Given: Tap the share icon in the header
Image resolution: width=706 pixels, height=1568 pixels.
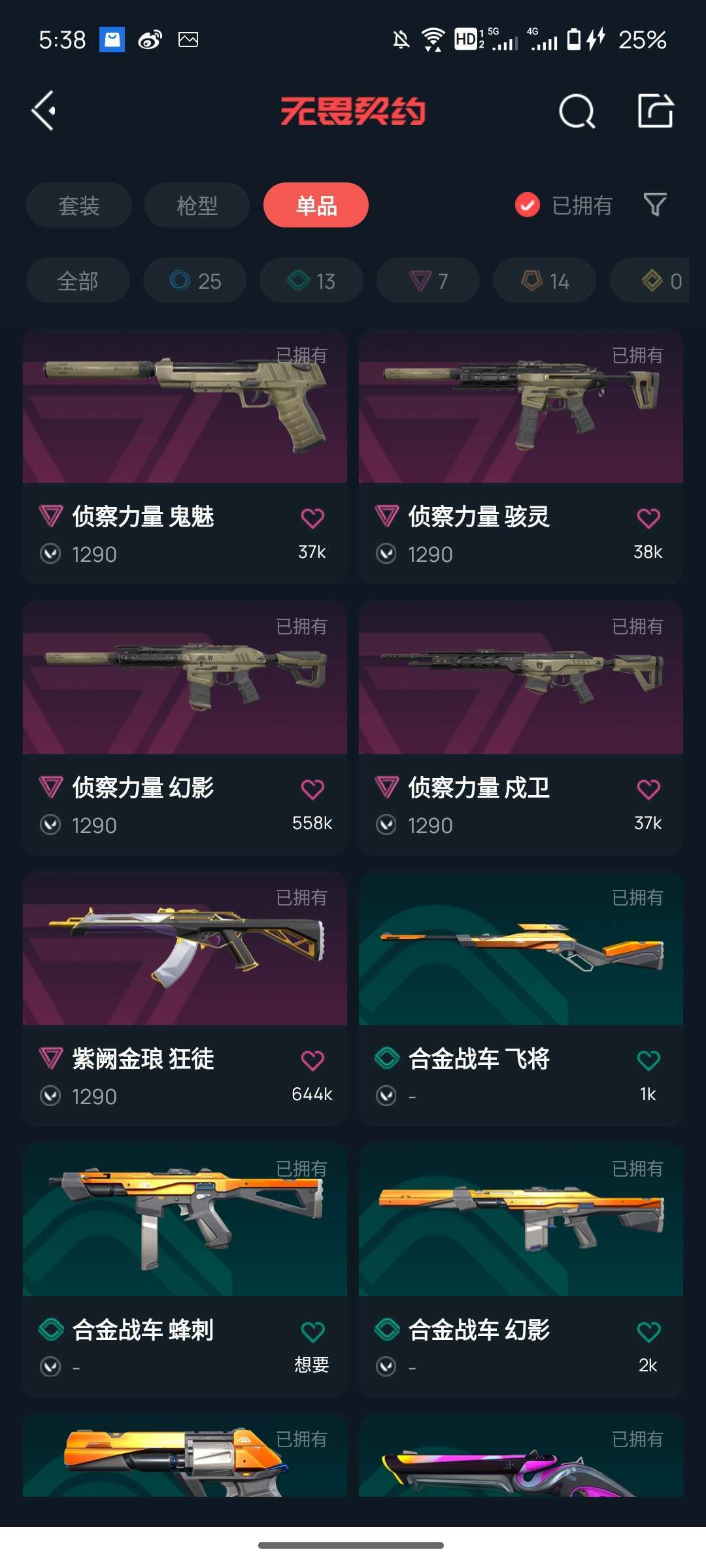Looking at the screenshot, I should point(655,111).
